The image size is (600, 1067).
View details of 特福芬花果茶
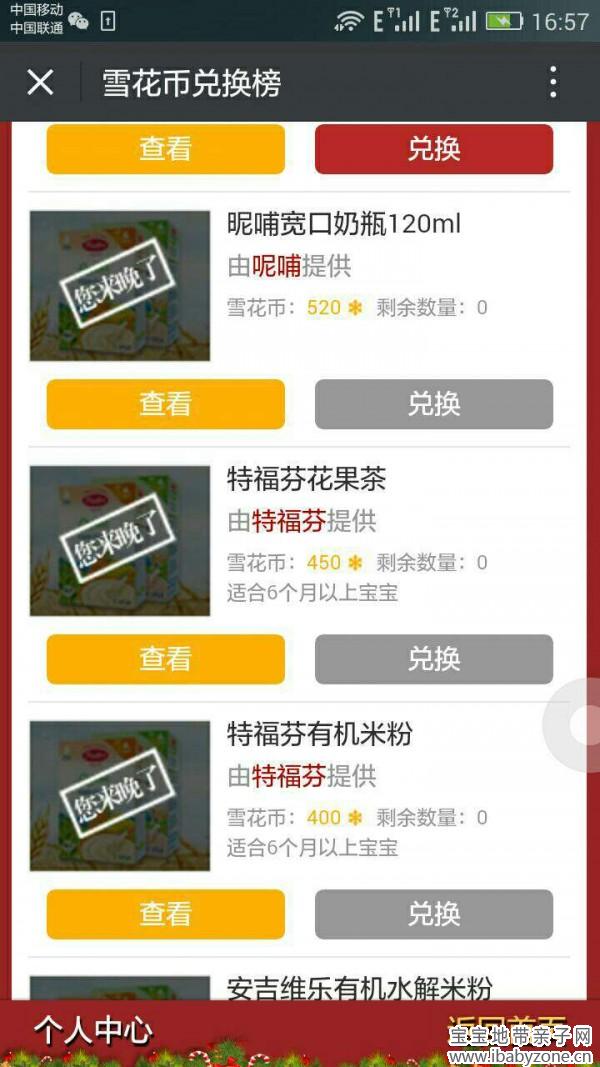[165, 659]
